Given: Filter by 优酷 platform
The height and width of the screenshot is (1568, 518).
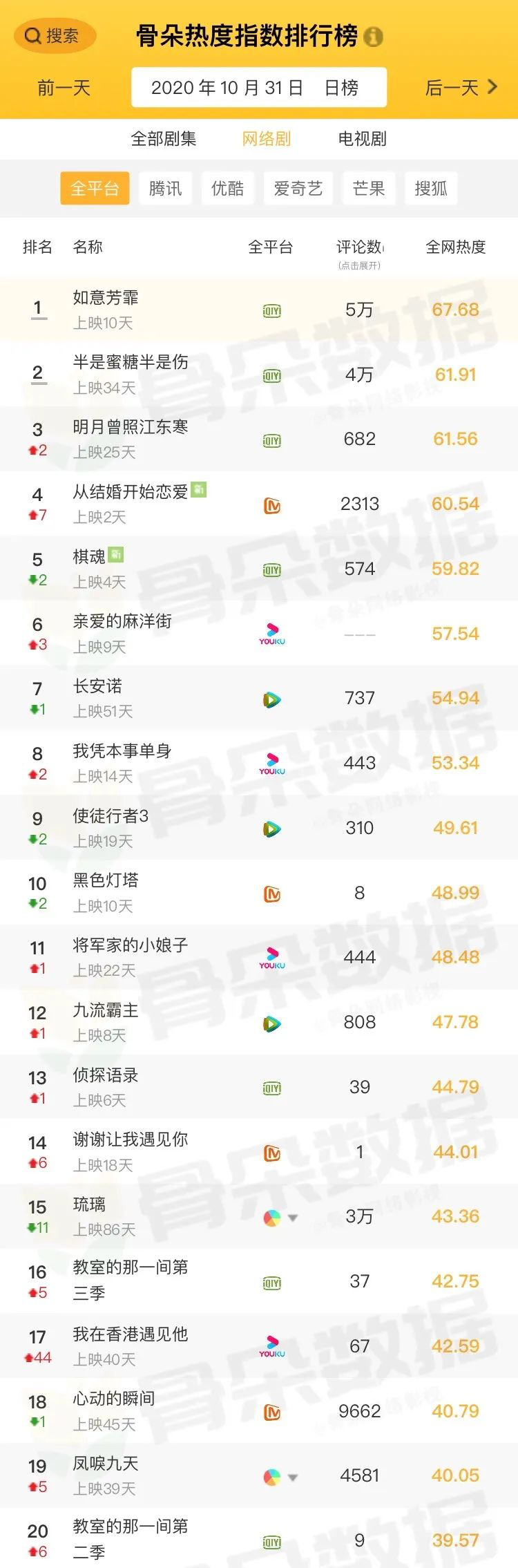Looking at the screenshot, I should point(227,189).
